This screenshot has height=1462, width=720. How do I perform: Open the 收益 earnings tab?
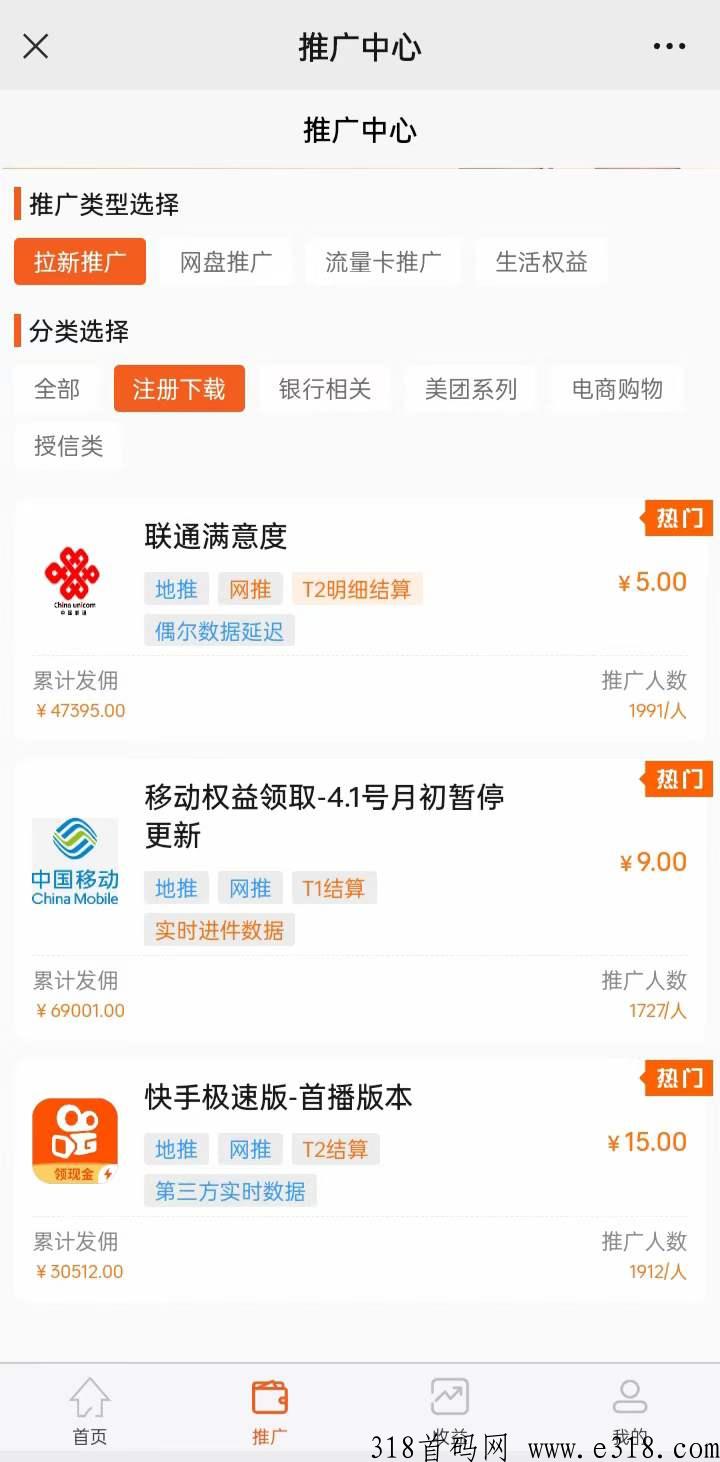tap(450, 1411)
